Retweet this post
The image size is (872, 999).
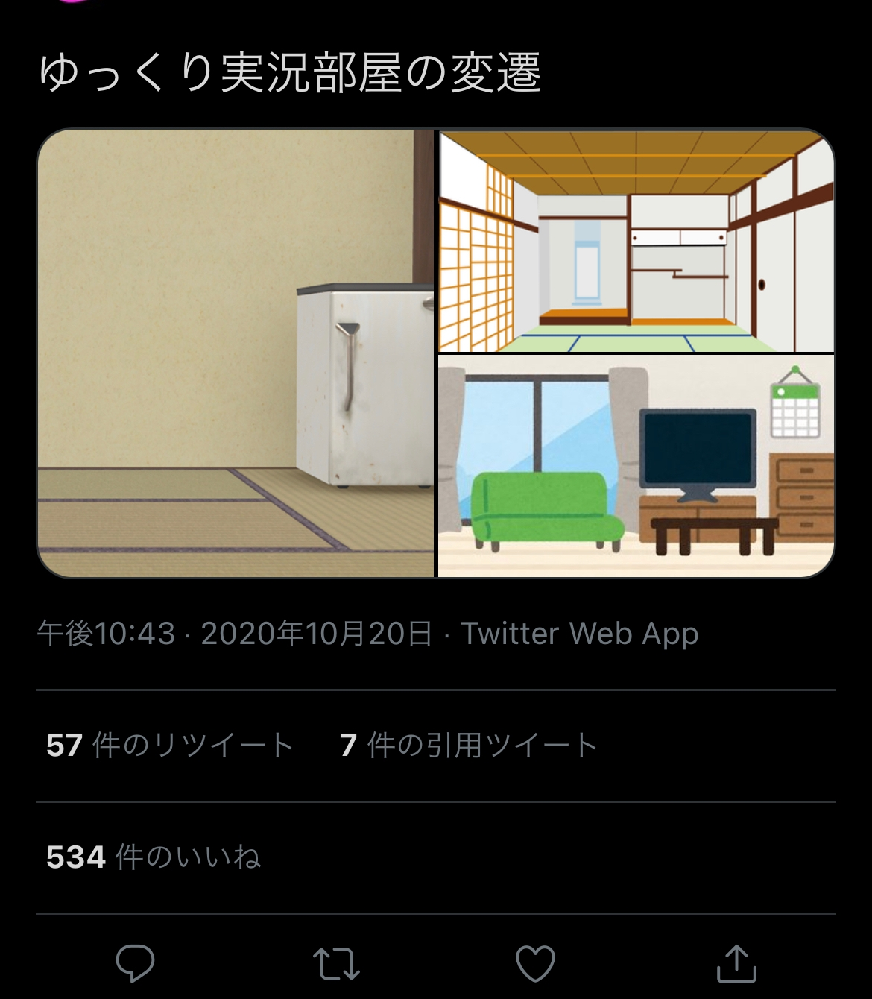336,964
